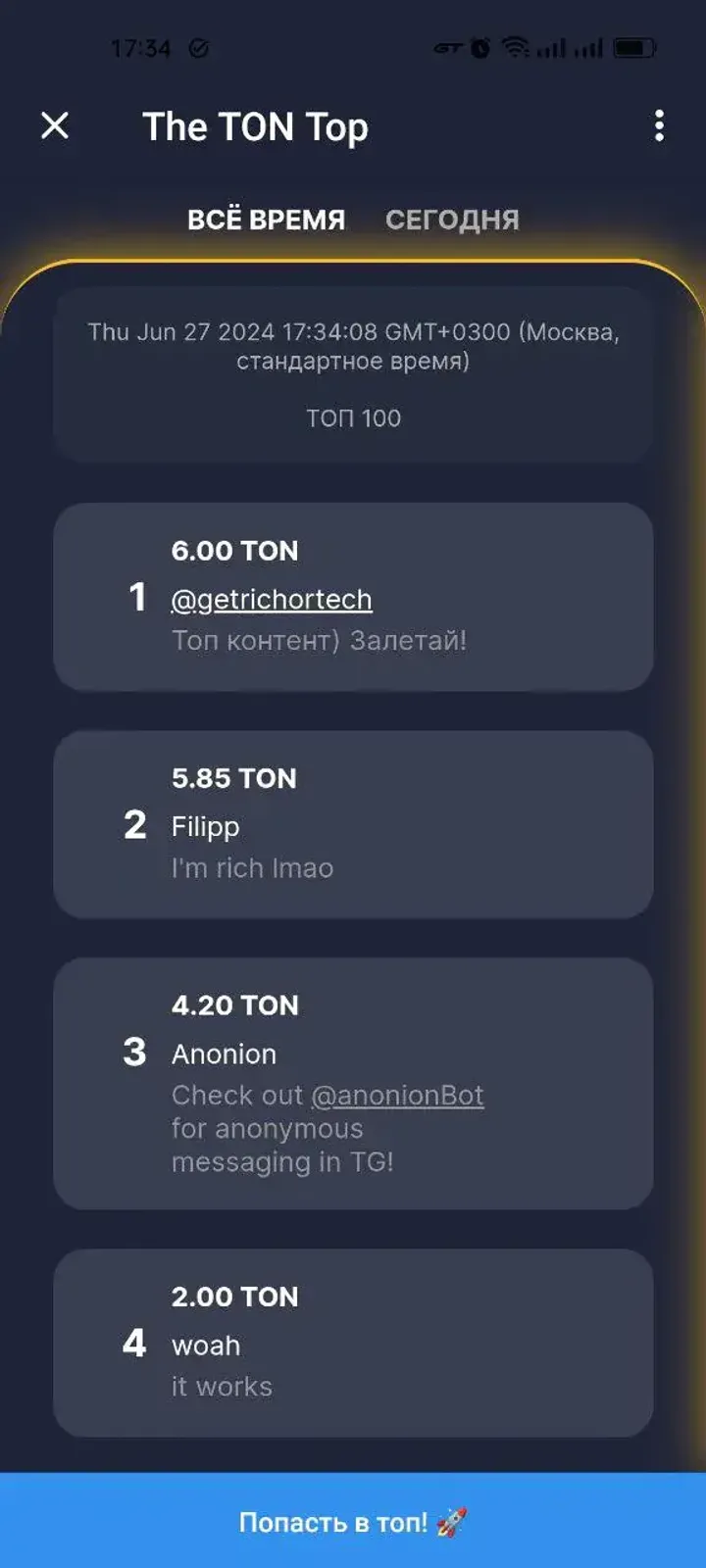
Task: Tap the alarm clock status bar icon
Action: click(479, 47)
